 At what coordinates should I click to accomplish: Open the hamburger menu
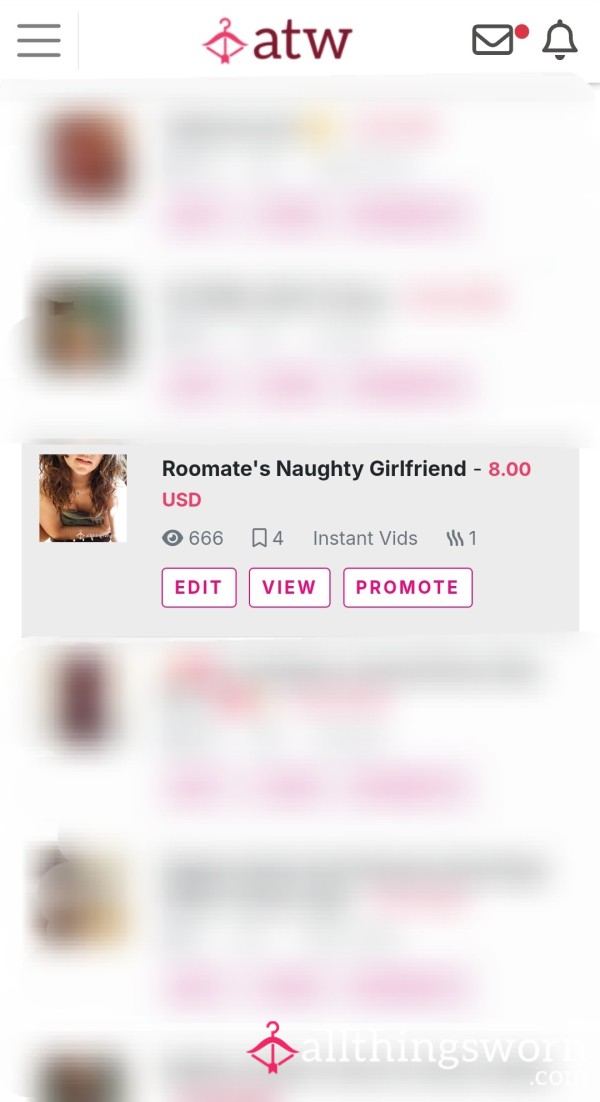(x=39, y=40)
